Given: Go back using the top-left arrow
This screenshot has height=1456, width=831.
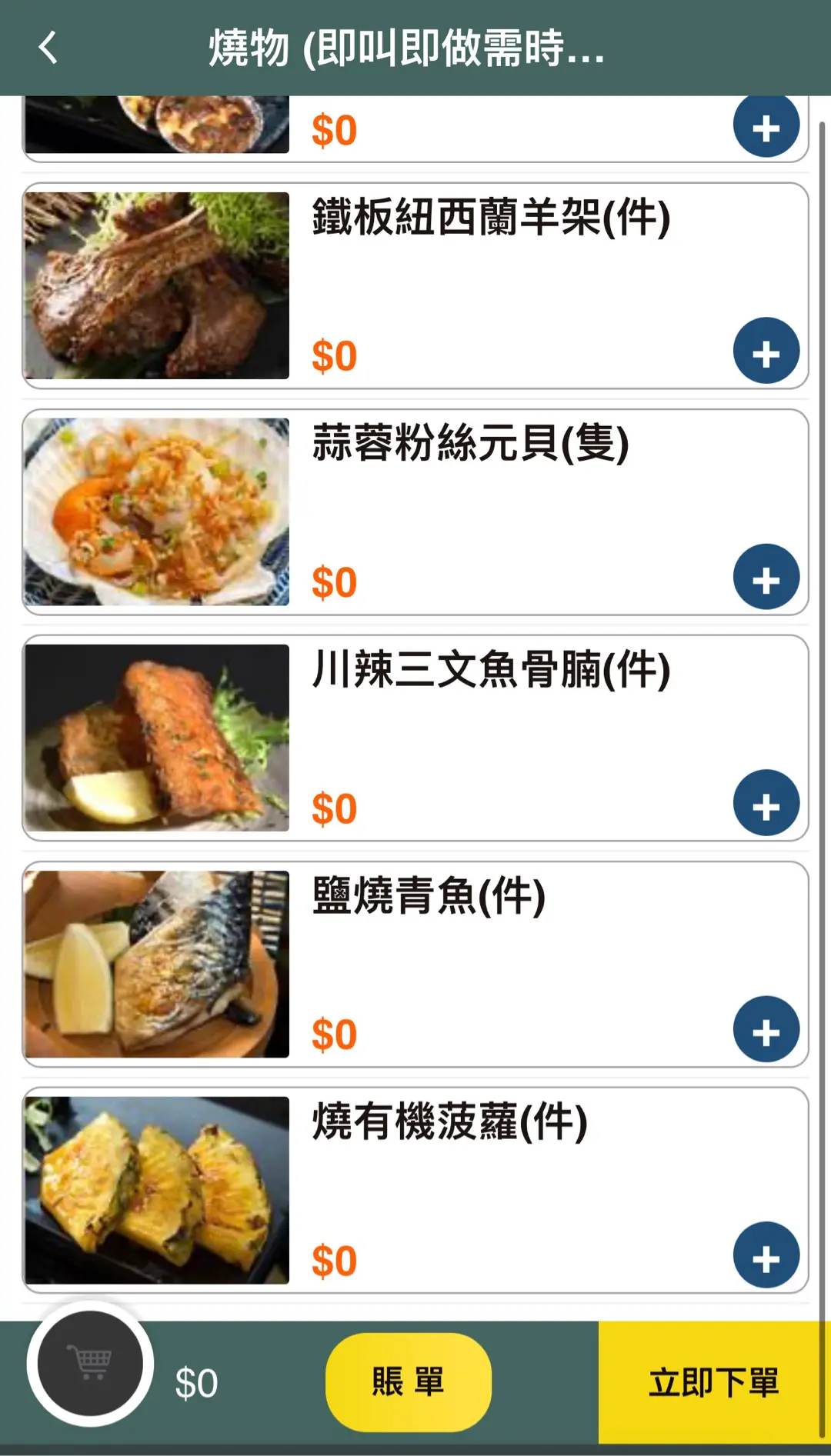Looking at the screenshot, I should (48, 48).
